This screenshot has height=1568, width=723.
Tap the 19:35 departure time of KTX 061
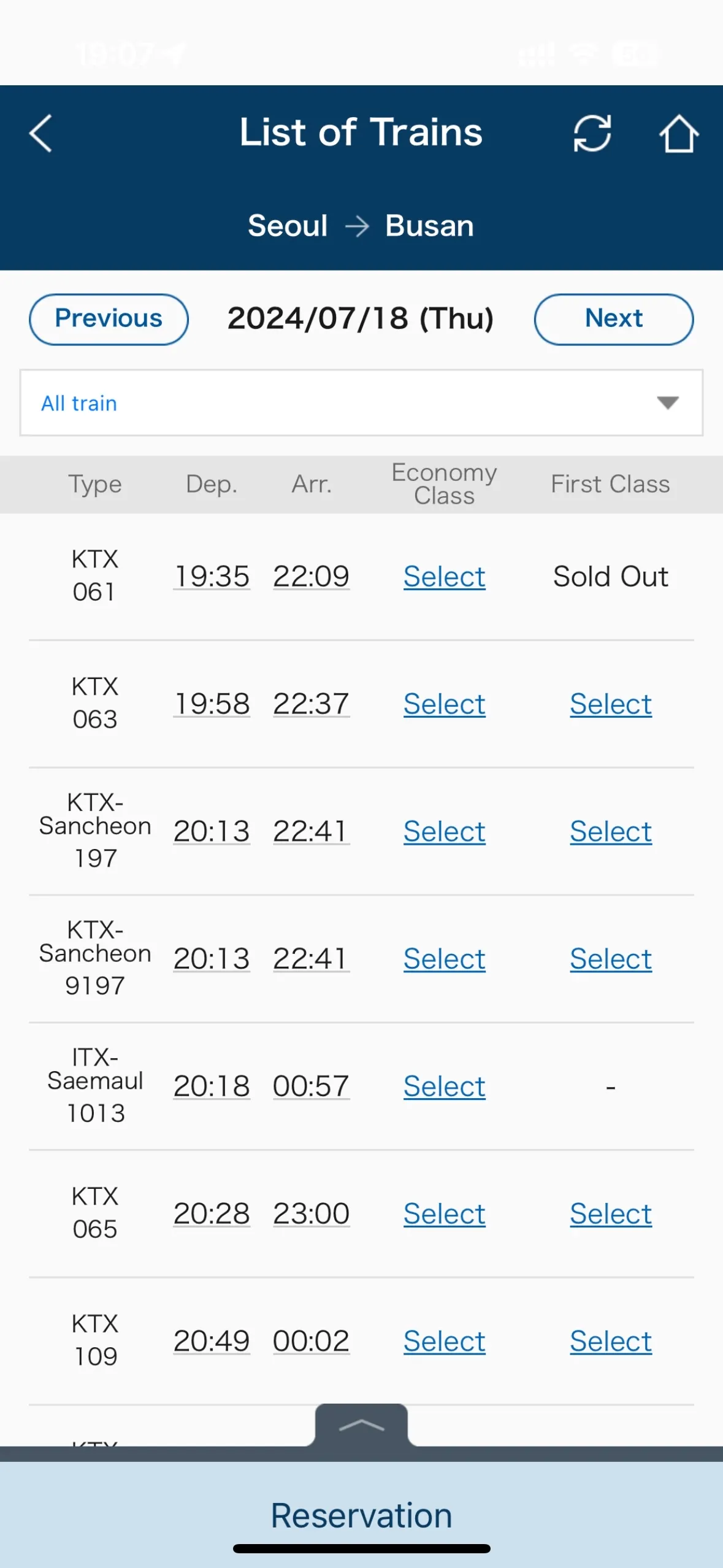pyautogui.click(x=212, y=576)
